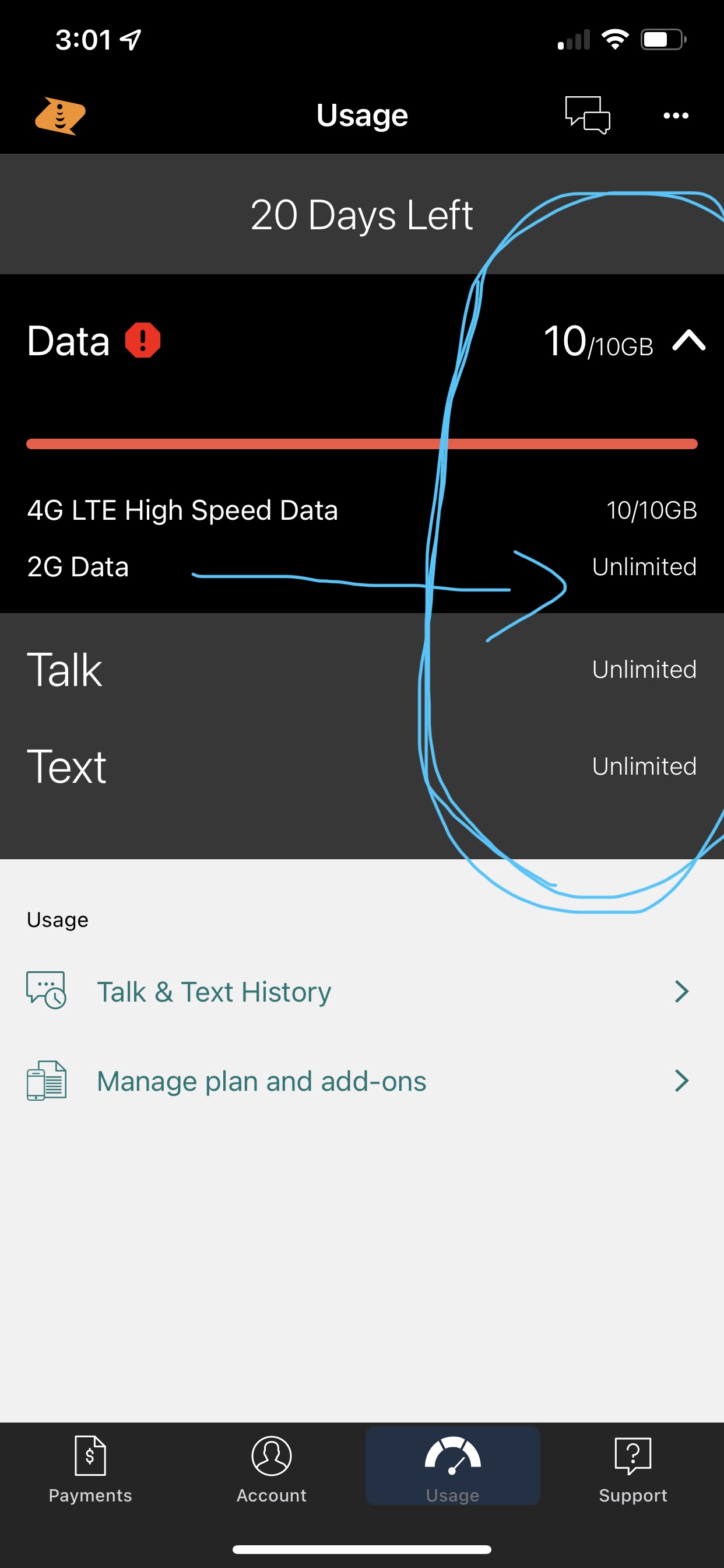Go to the Support tab
The width and height of the screenshot is (724, 1568).
click(x=632, y=1468)
